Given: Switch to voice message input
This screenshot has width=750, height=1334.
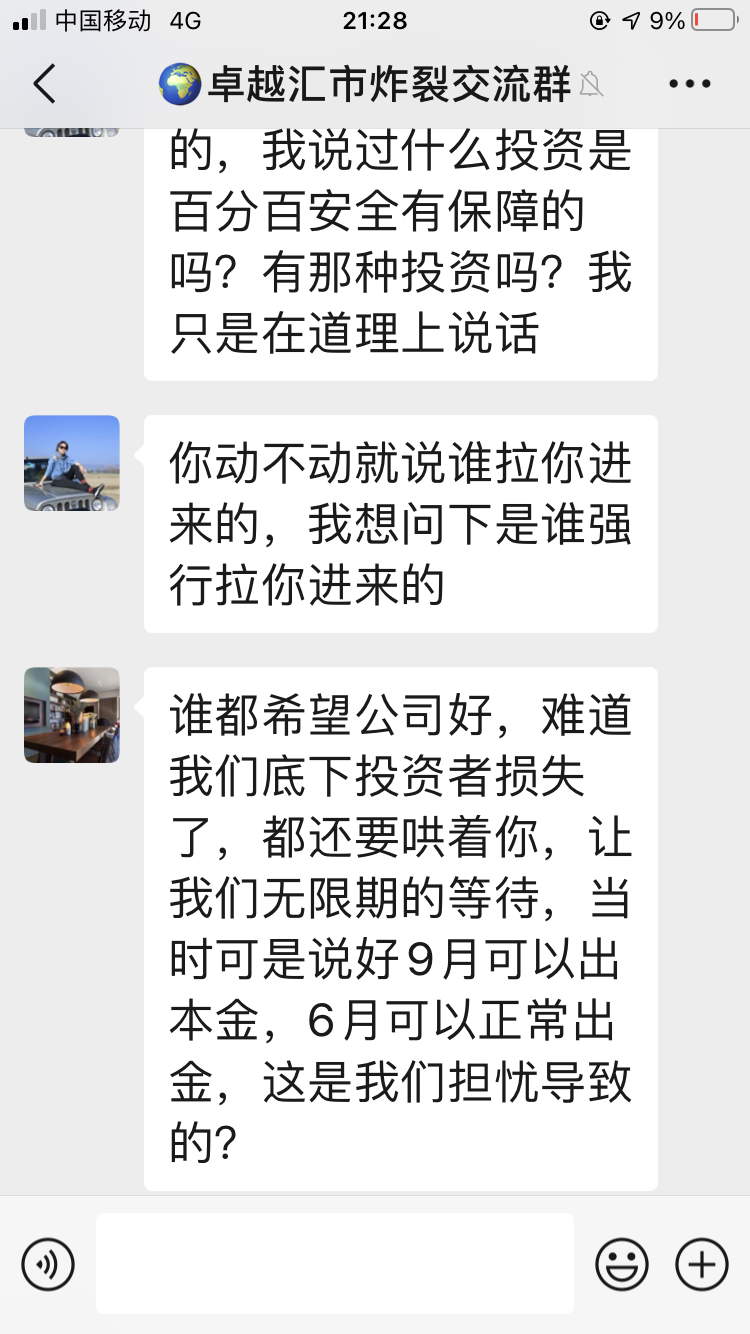Looking at the screenshot, I should pyautogui.click(x=48, y=1264).
